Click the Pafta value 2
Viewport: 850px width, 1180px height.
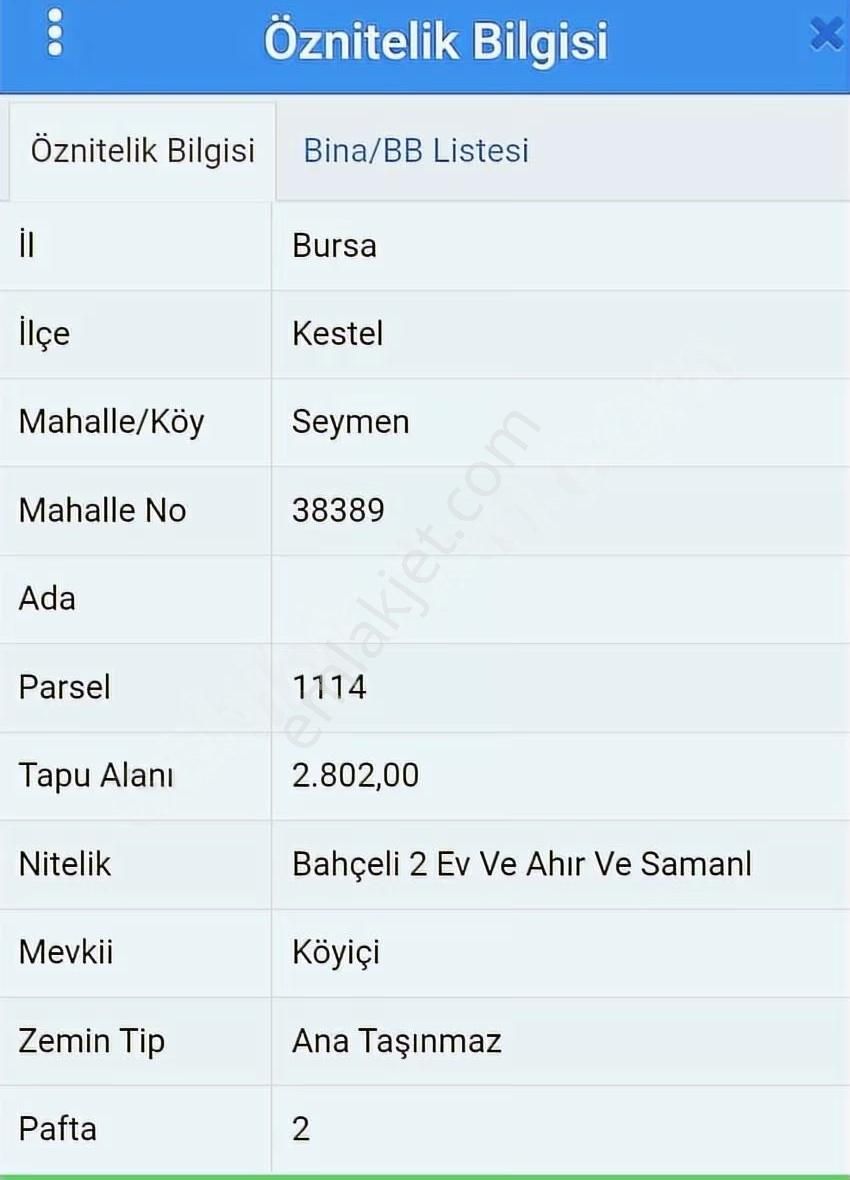pyautogui.click(x=300, y=1128)
